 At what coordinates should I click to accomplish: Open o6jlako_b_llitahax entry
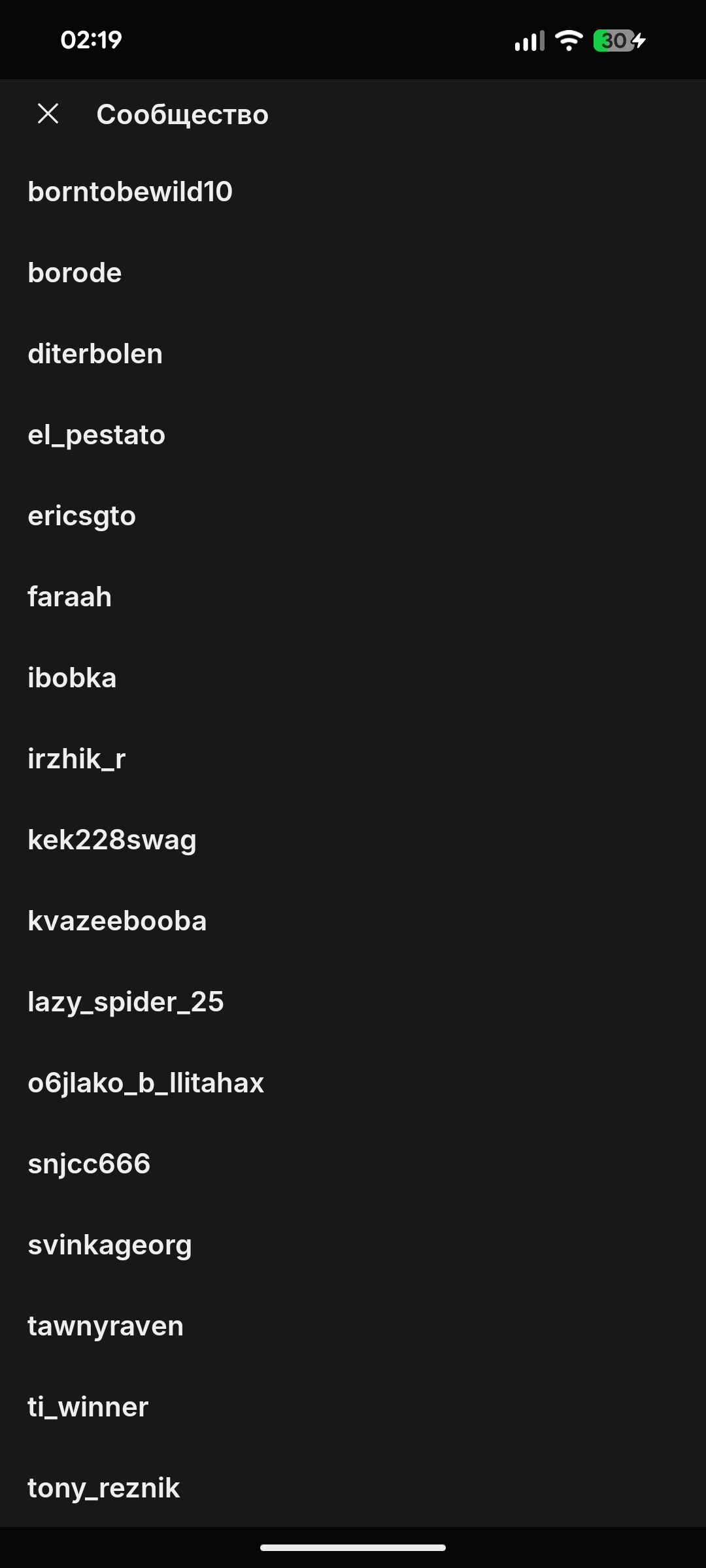point(146,1083)
